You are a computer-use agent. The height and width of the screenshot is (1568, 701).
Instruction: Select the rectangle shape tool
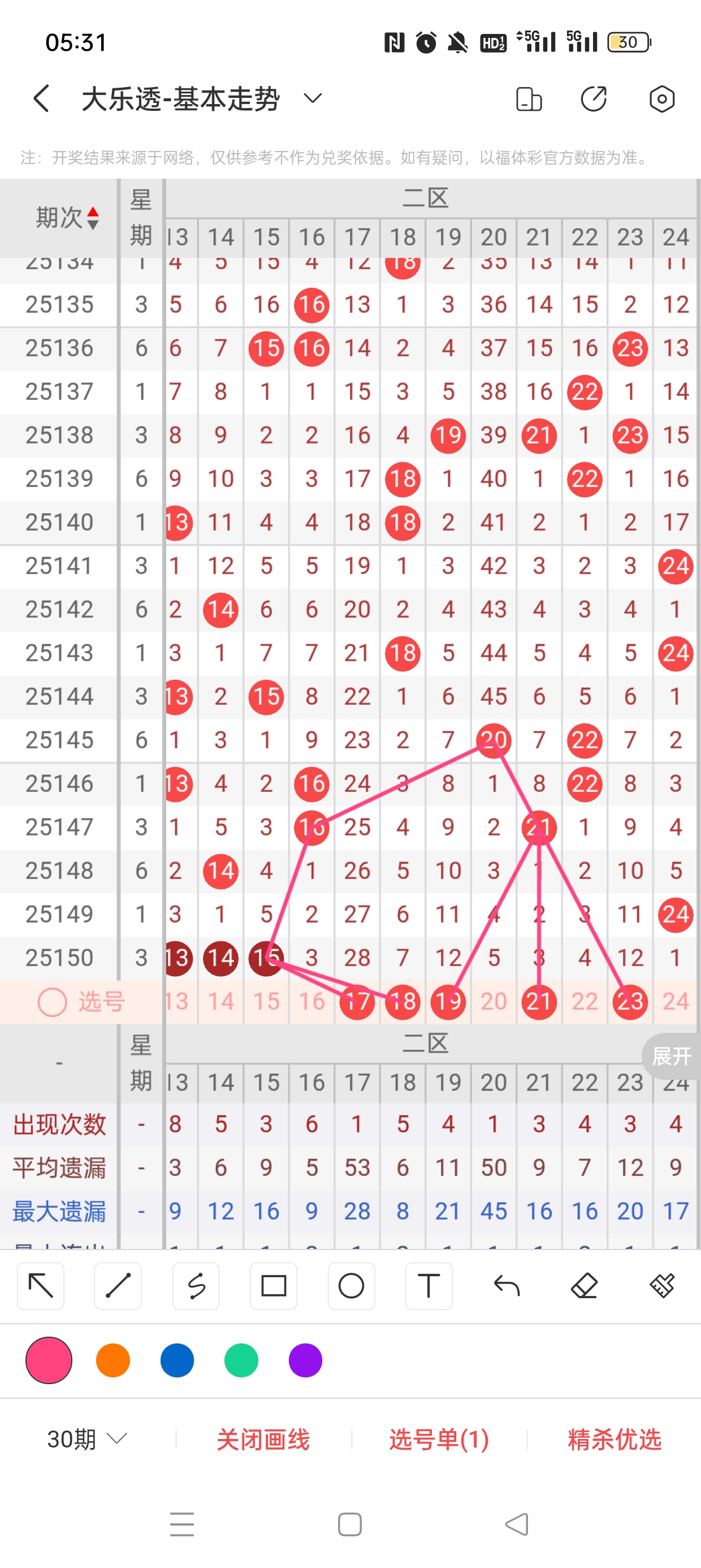273,1286
